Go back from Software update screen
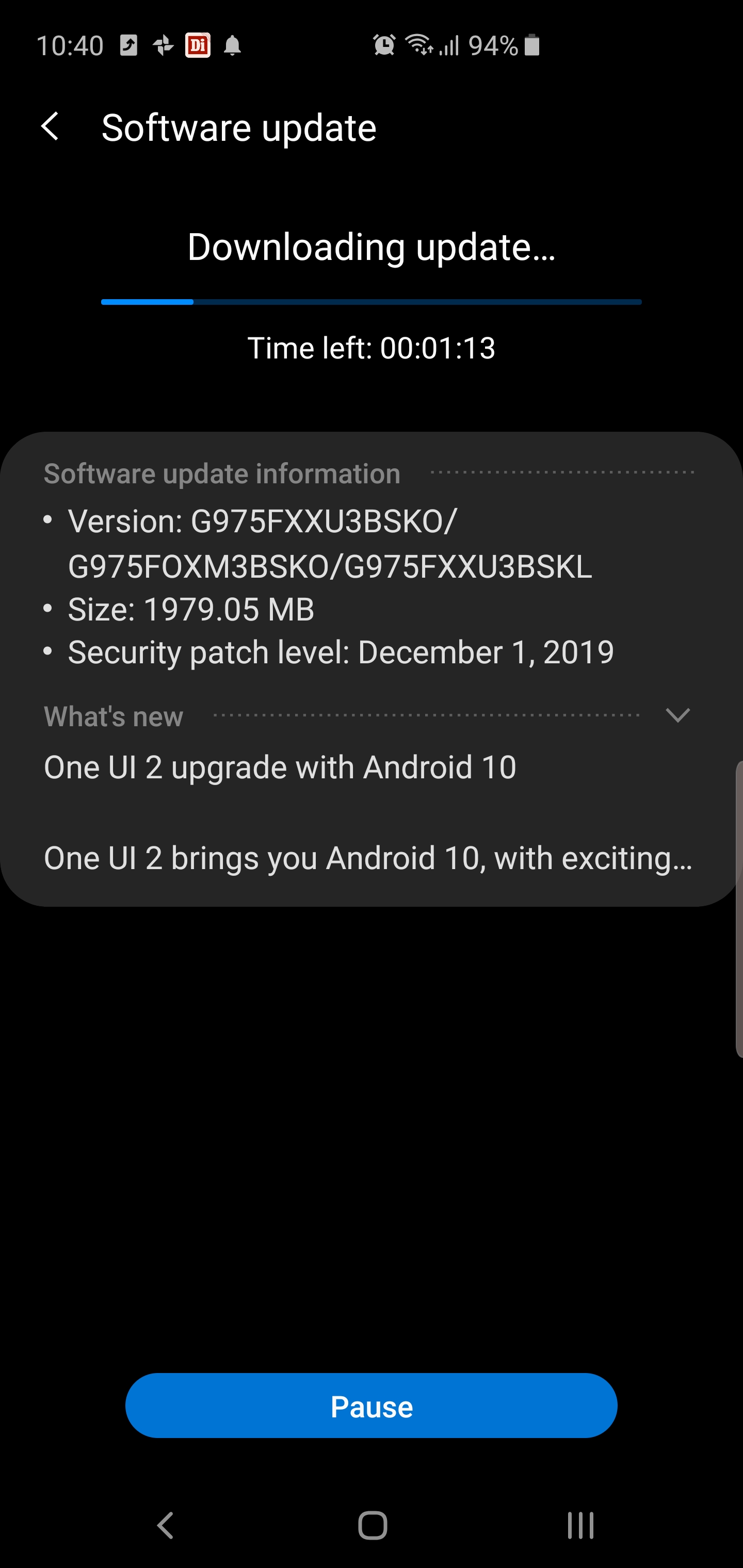The width and height of the screenshot is (743, 1568). point(51,126)
